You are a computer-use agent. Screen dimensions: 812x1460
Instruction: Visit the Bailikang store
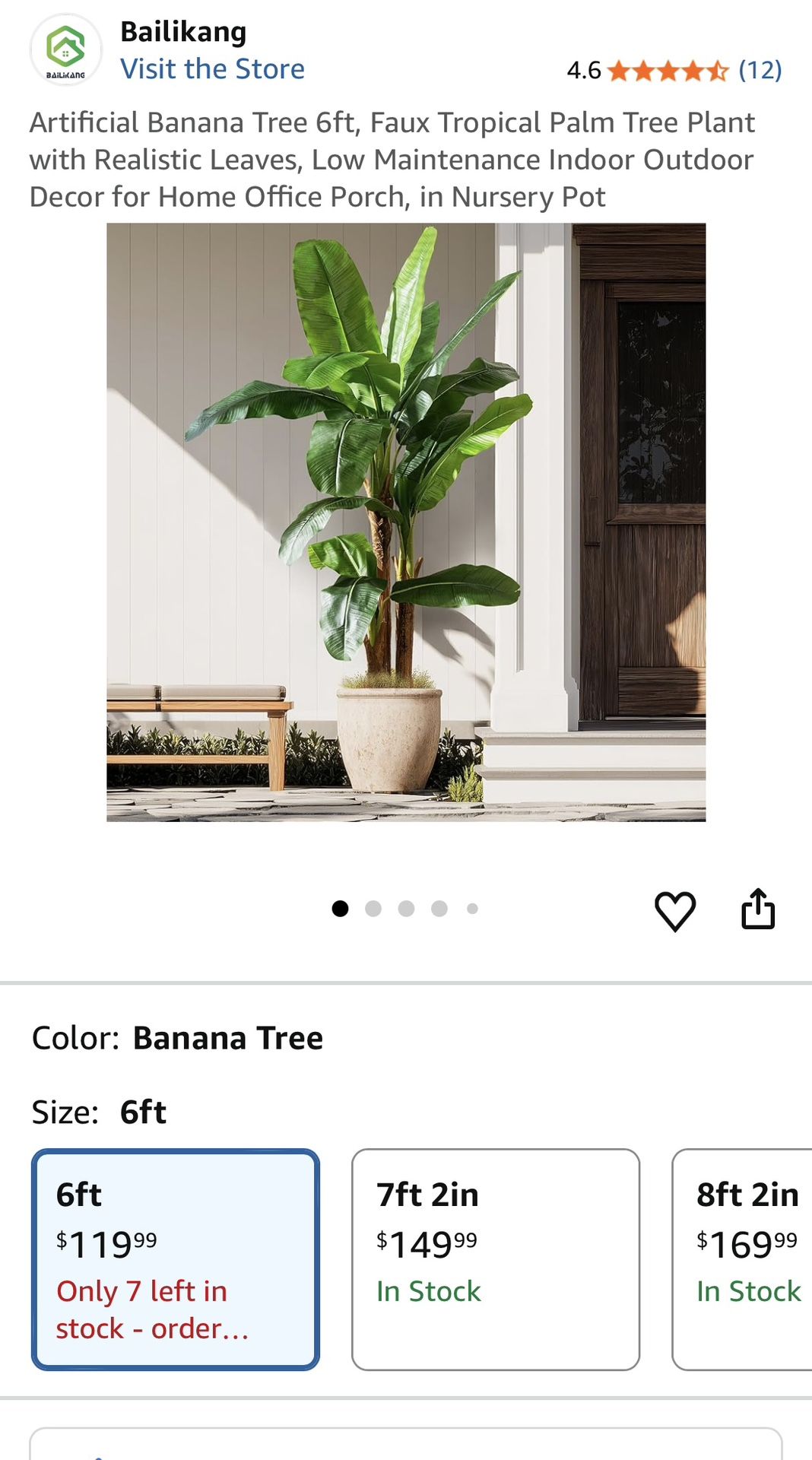pyautogui.click(x=212, y=69)
